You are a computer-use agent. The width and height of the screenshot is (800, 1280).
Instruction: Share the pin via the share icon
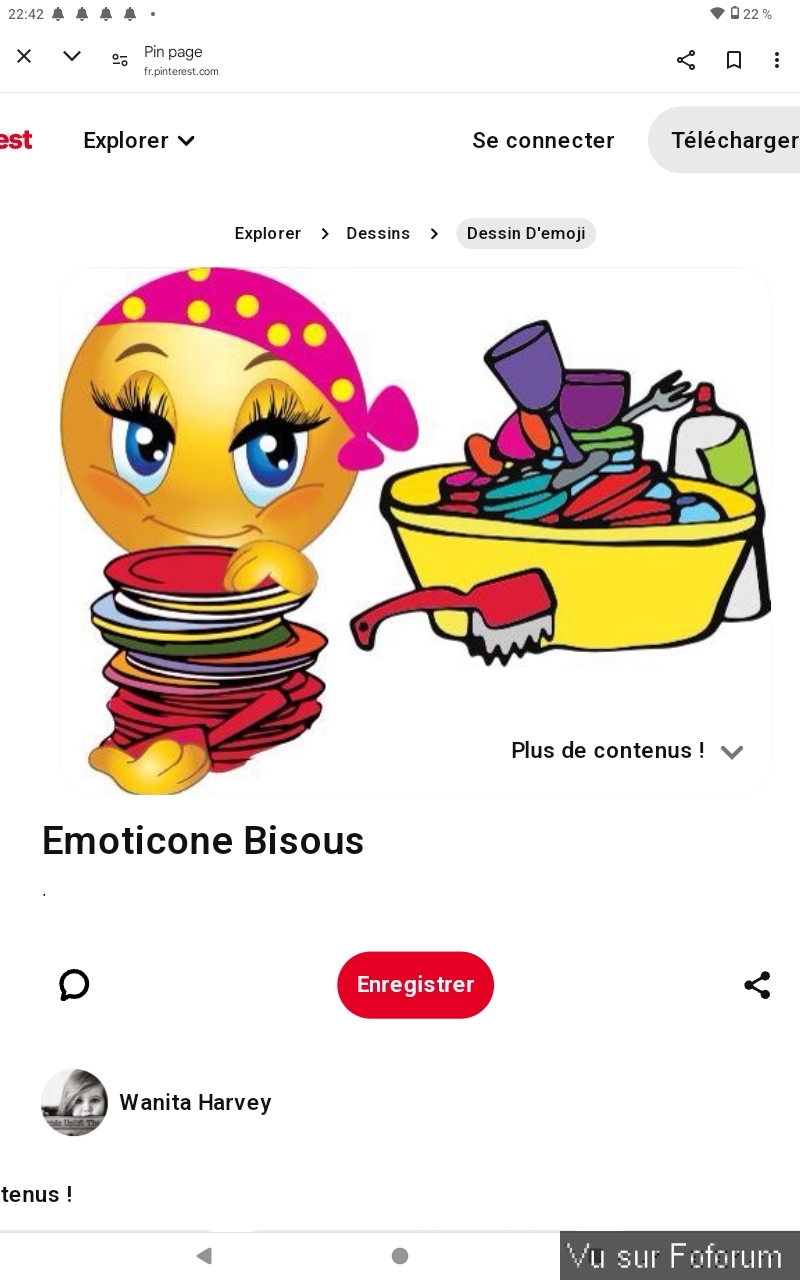[757, 985]
